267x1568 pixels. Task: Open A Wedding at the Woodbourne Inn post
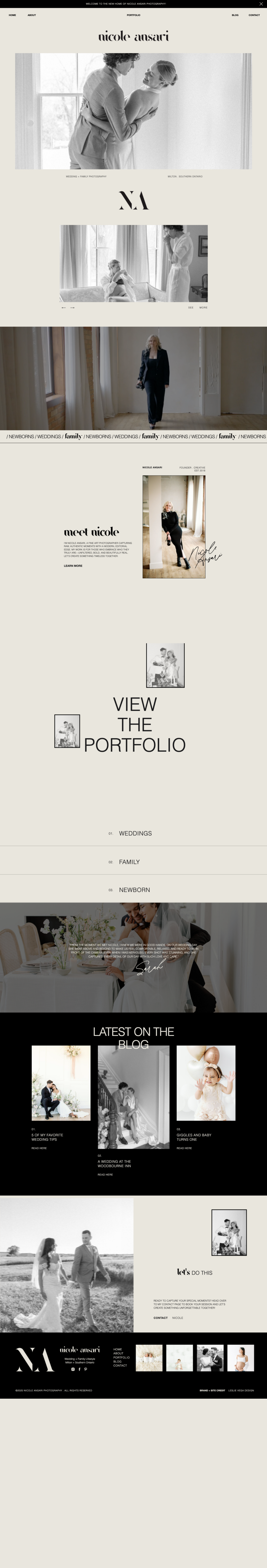pyautogui.click(x=105, y=1174)
